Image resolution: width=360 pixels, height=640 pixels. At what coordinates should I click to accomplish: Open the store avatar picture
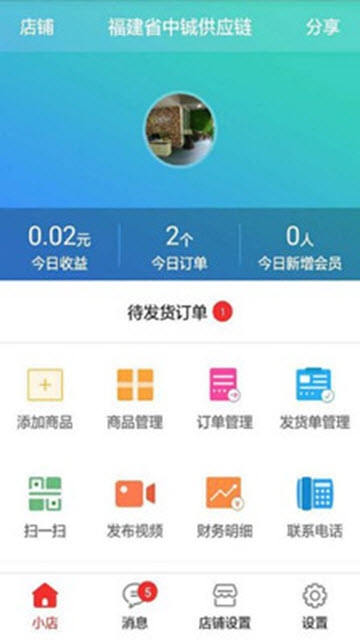(180, 129)
